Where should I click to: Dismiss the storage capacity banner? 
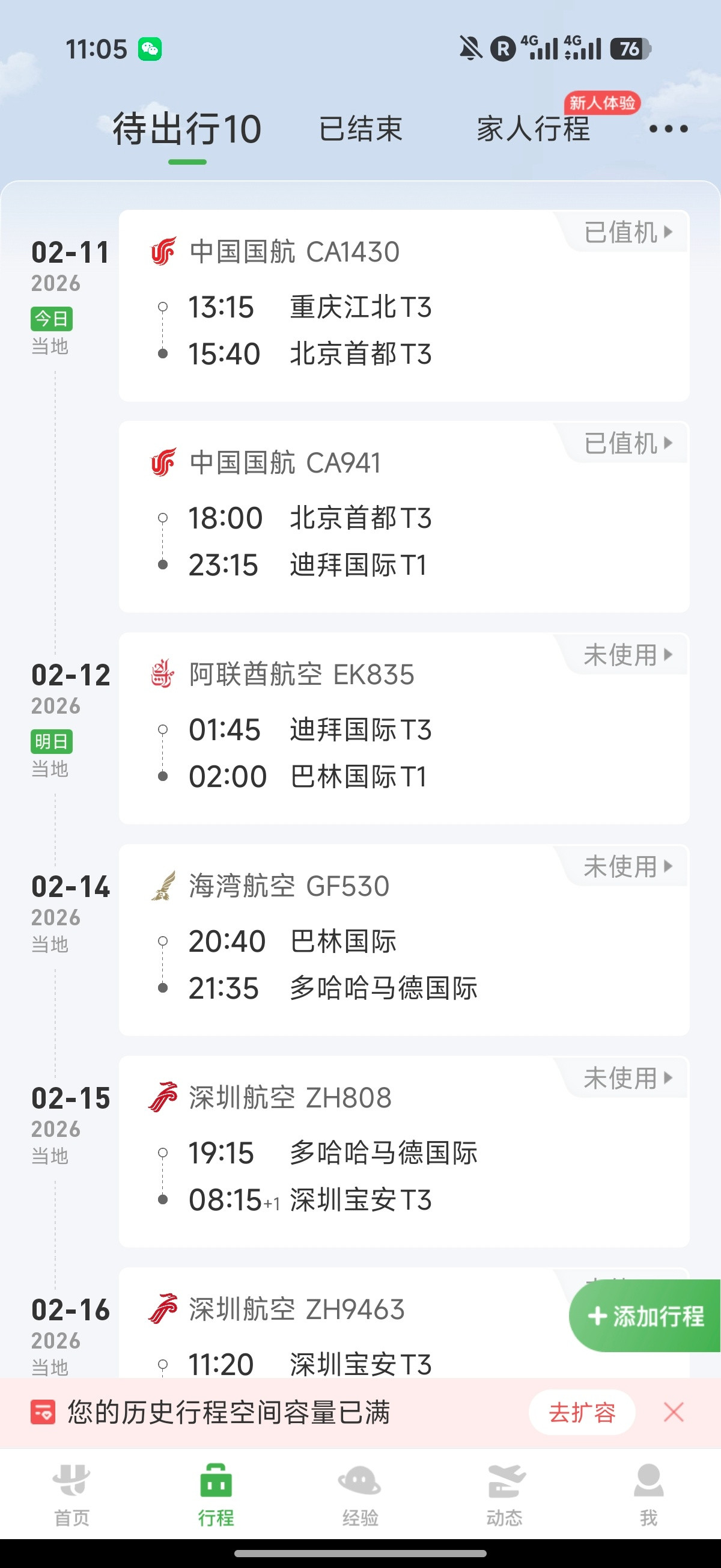point(674,1413)
